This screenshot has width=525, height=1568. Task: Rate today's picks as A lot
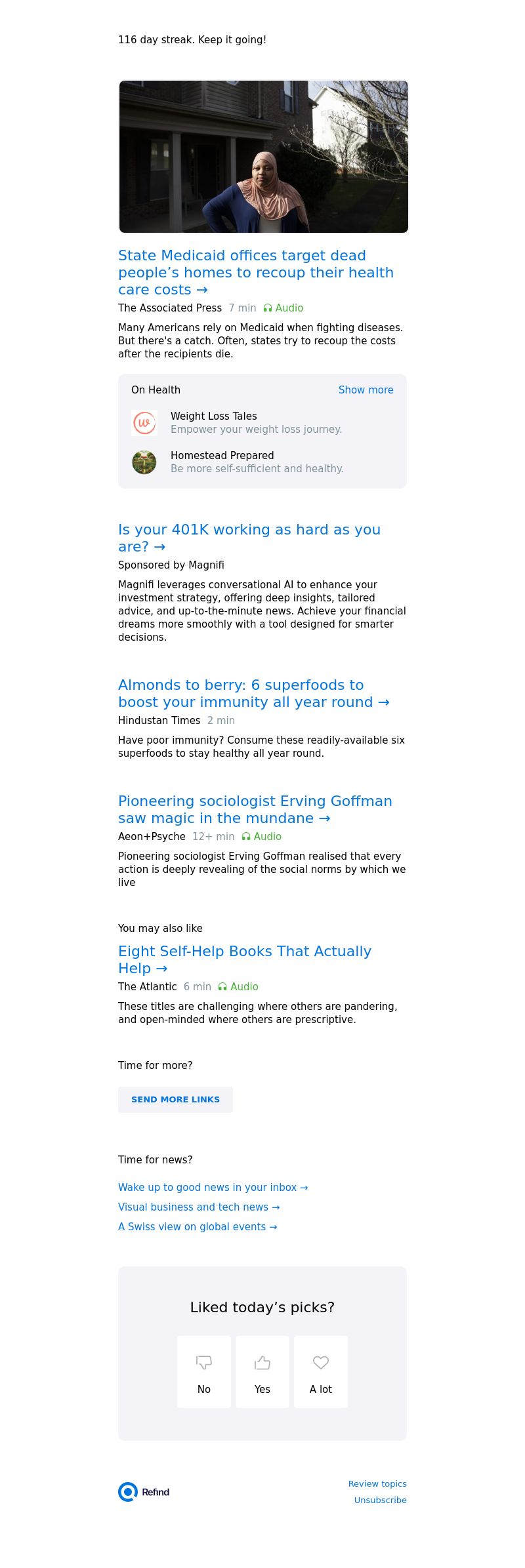point(321,1372)
